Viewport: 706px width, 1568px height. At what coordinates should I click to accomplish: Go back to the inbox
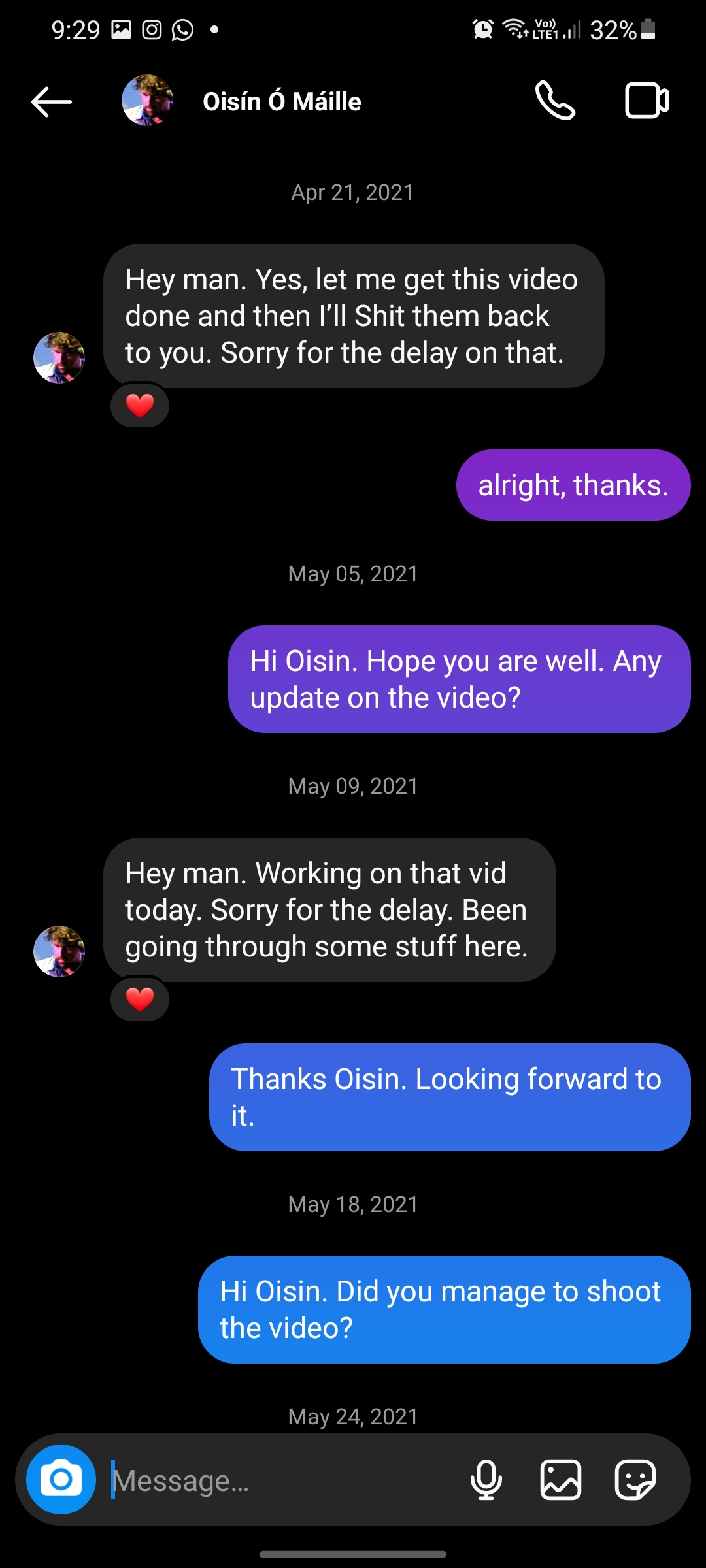pos(52,102)
